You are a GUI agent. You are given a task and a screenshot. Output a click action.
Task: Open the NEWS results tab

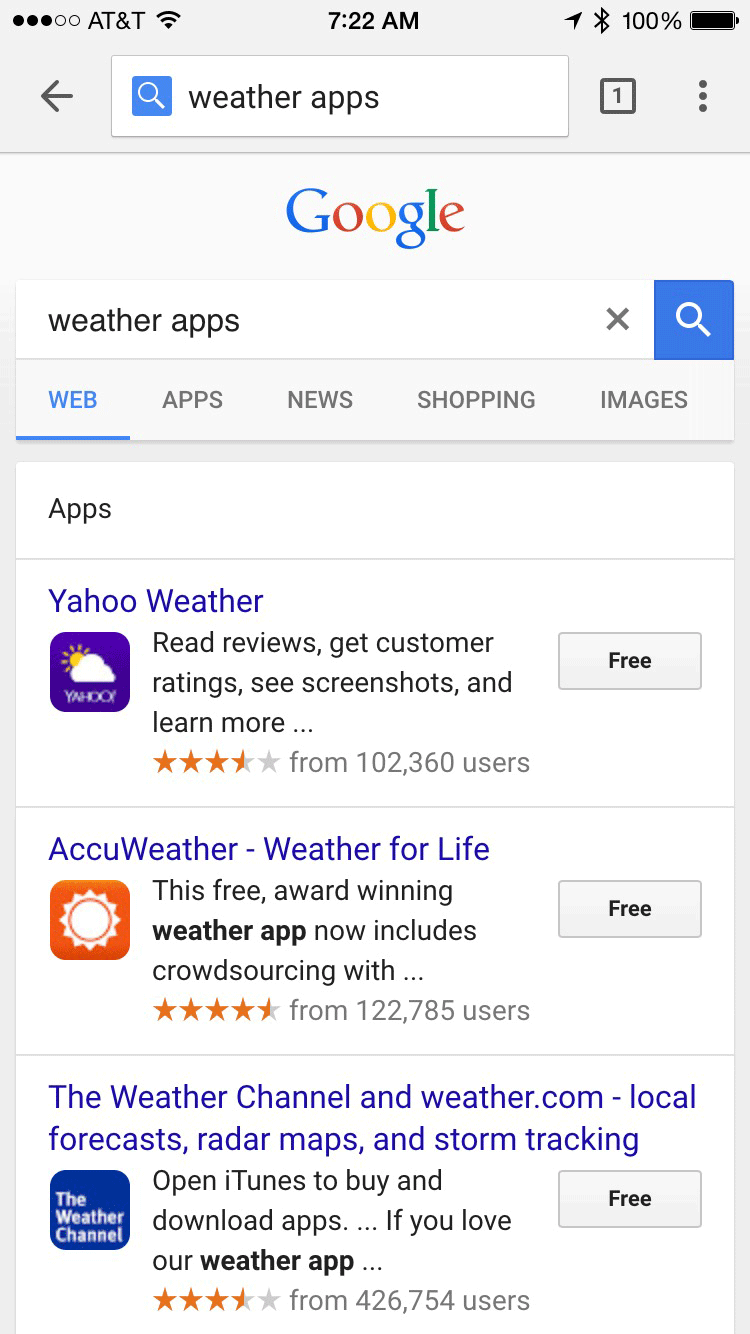(x=319, y=399)
